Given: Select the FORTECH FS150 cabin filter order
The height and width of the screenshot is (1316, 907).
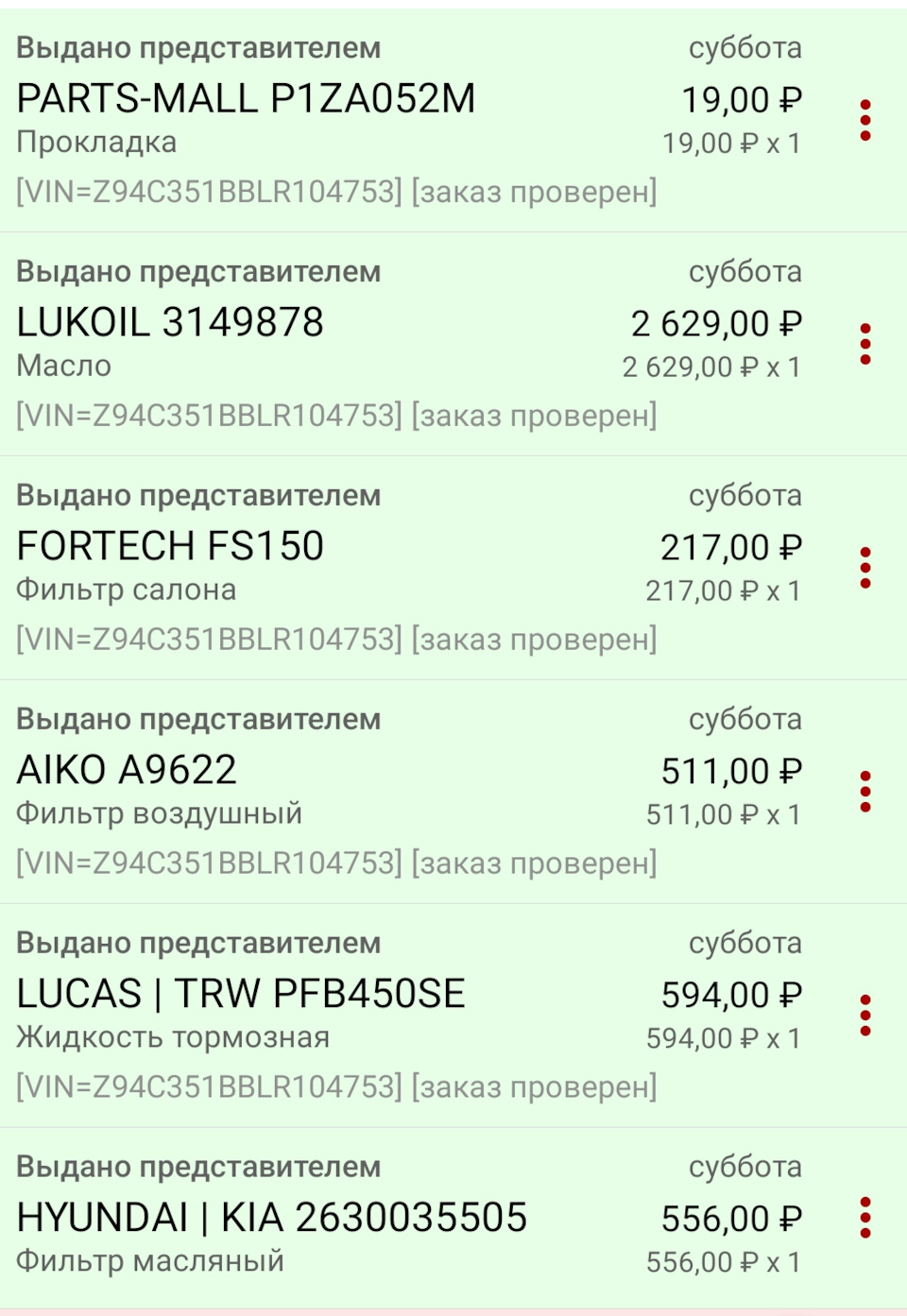Looking at the screenshot, I should point(171,547).
